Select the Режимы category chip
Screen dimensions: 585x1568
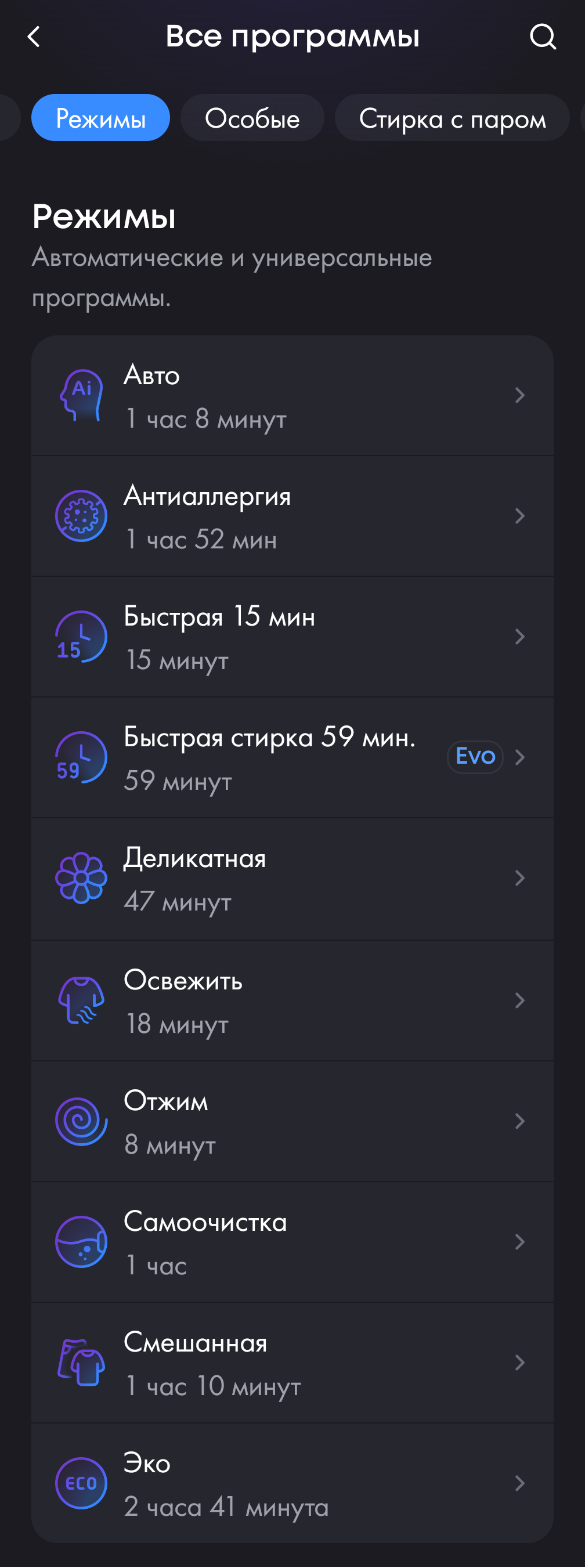pos(100,118)
